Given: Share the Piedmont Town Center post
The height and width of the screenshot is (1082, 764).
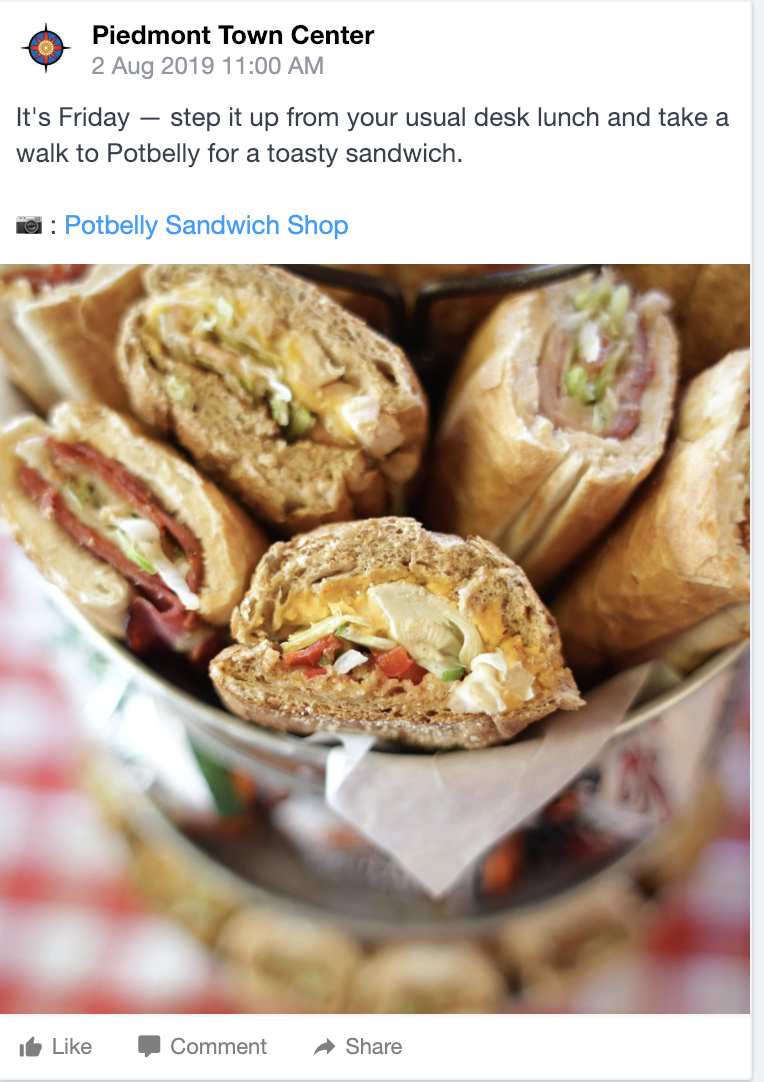Looking at the screenshot, I should [x=357, y=1047].
